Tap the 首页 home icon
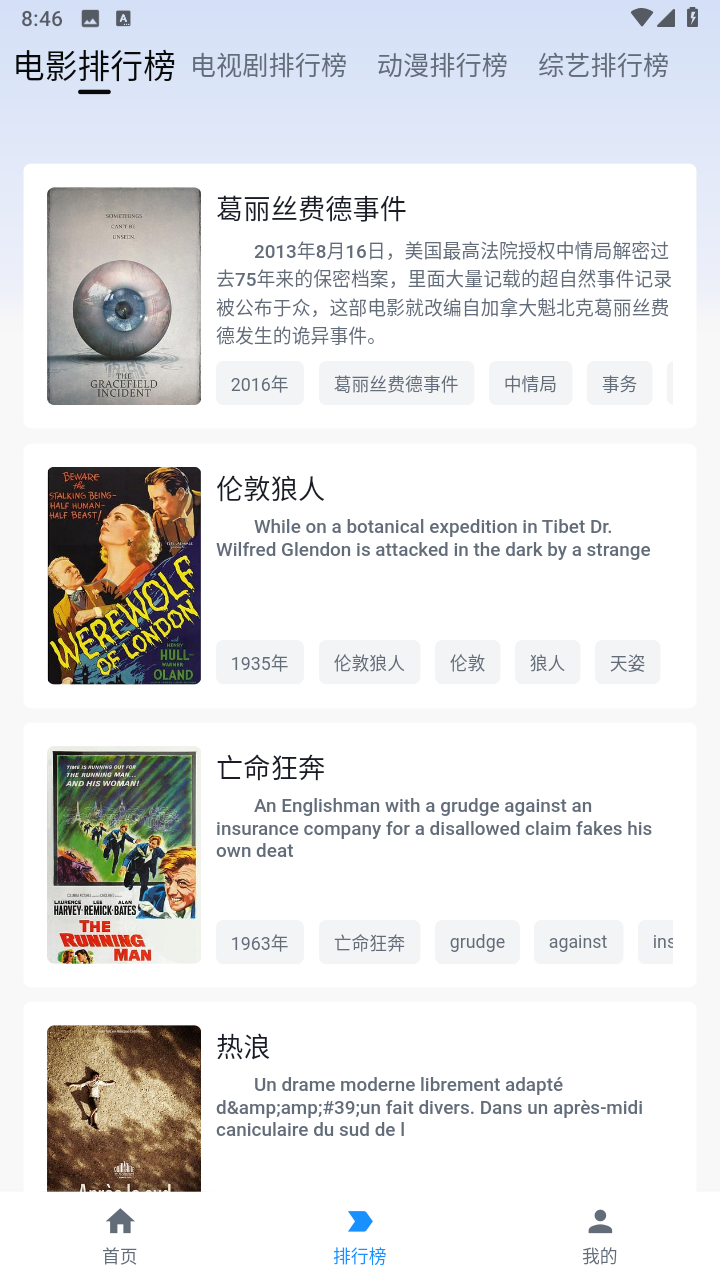This screenshot has width=720, height=1280. pyautogui.click(x=120, y=1219)
